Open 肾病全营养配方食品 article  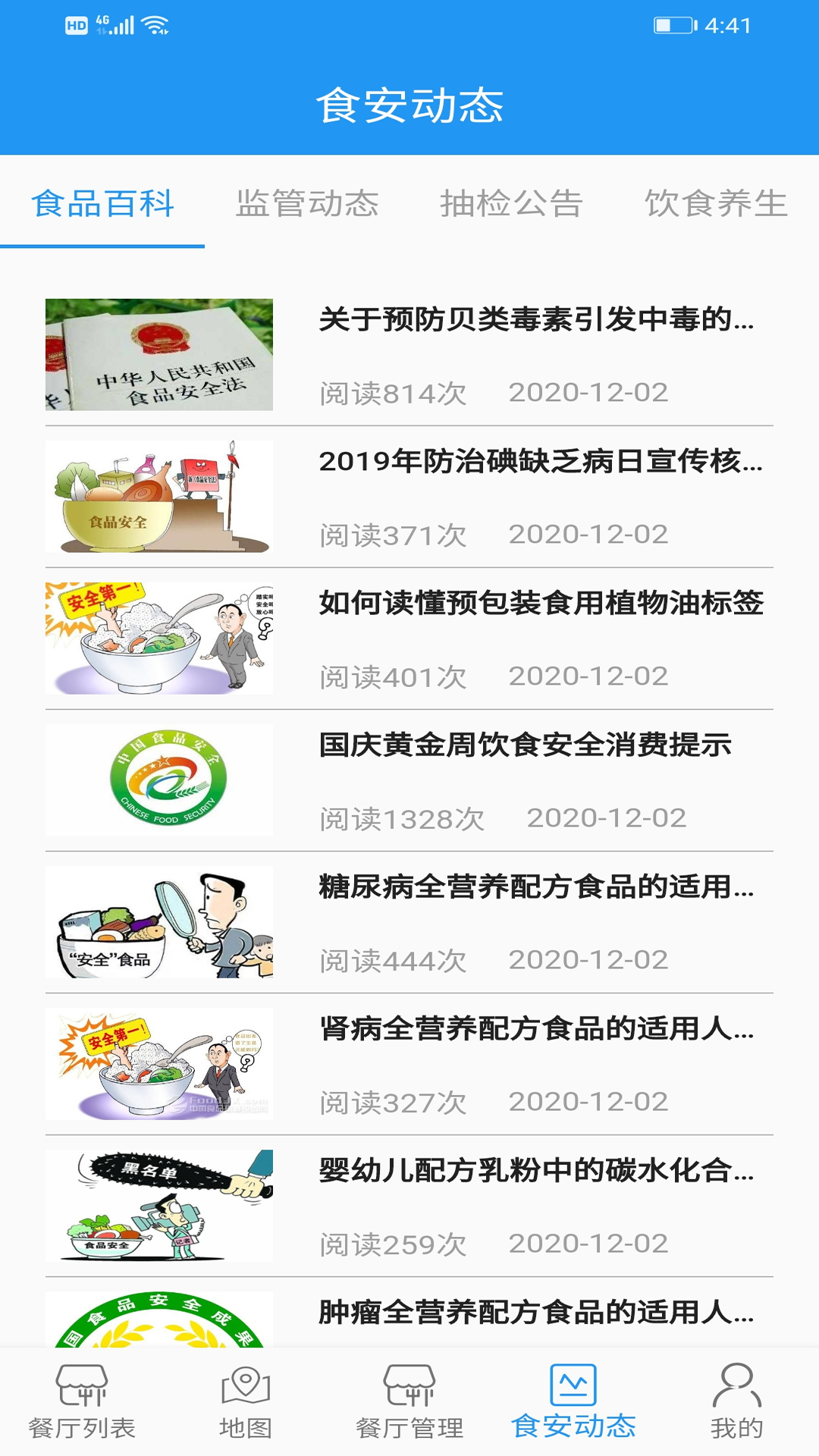536,1028
